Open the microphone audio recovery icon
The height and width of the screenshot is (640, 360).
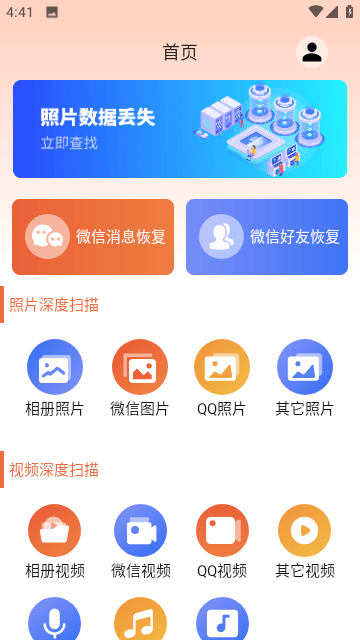click(x=55, y=619)
